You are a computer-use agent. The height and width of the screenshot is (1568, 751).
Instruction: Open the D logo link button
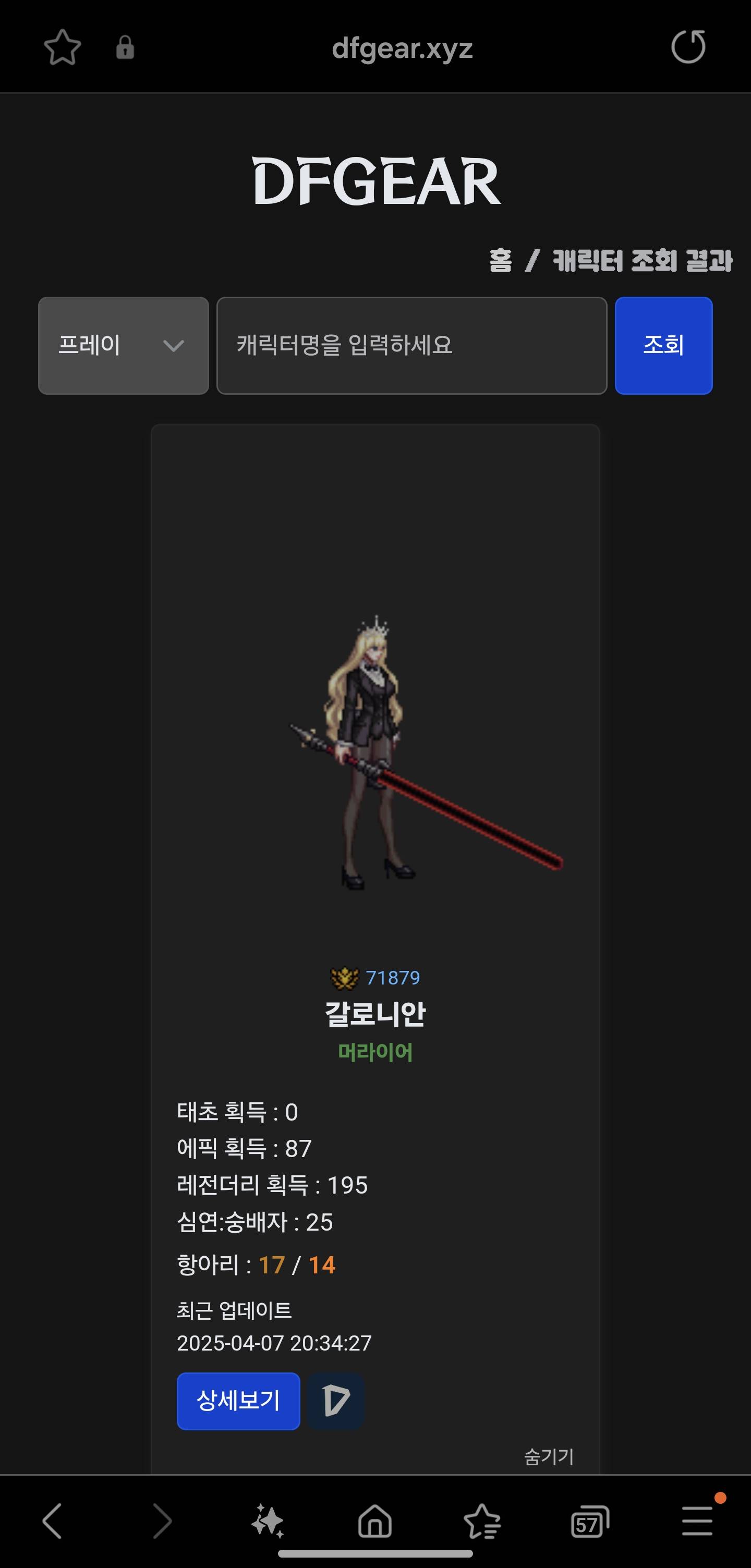click(x=336, y=1401)
